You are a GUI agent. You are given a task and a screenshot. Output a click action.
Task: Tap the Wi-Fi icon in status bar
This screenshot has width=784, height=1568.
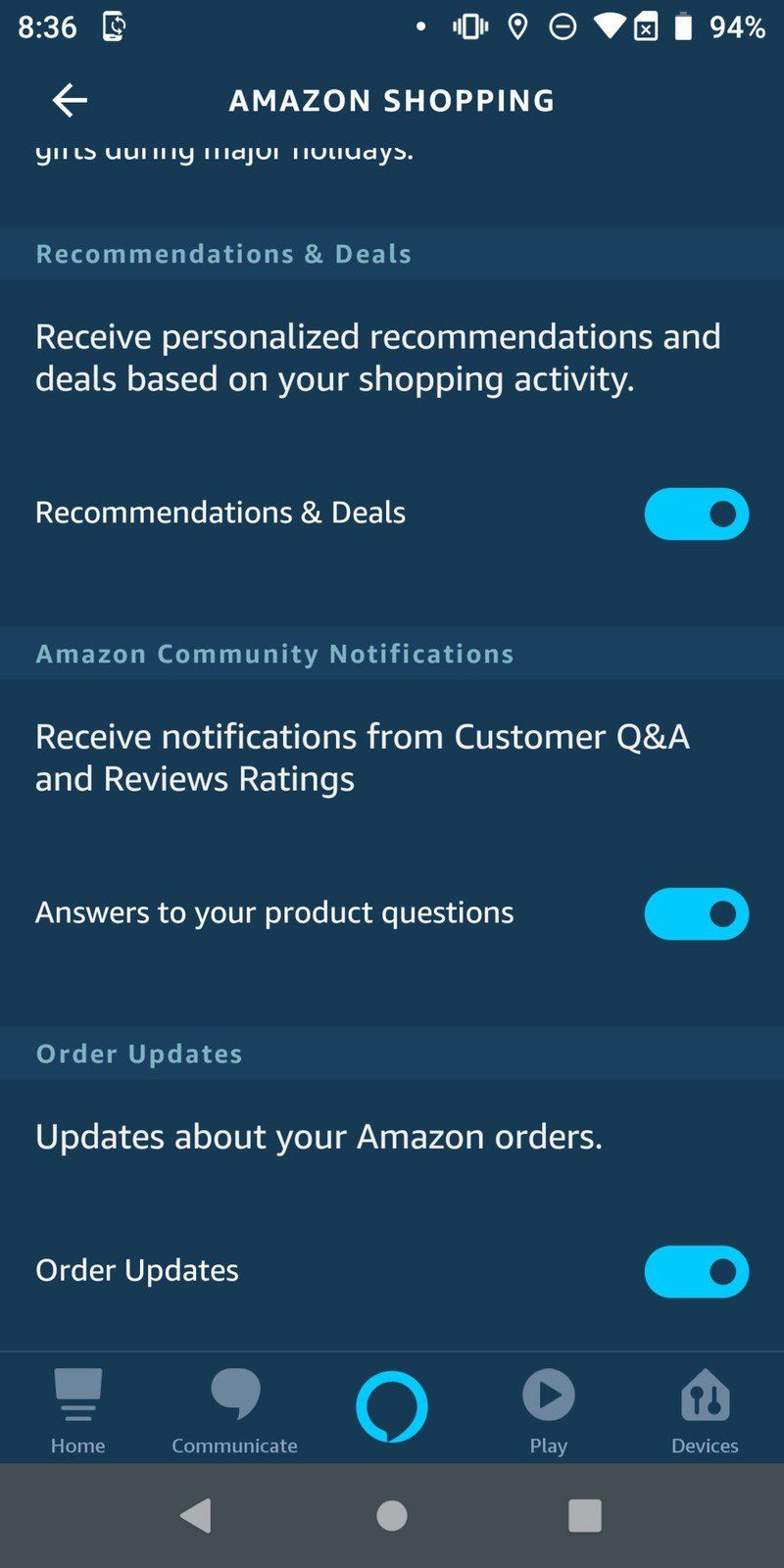coord(608,26)
